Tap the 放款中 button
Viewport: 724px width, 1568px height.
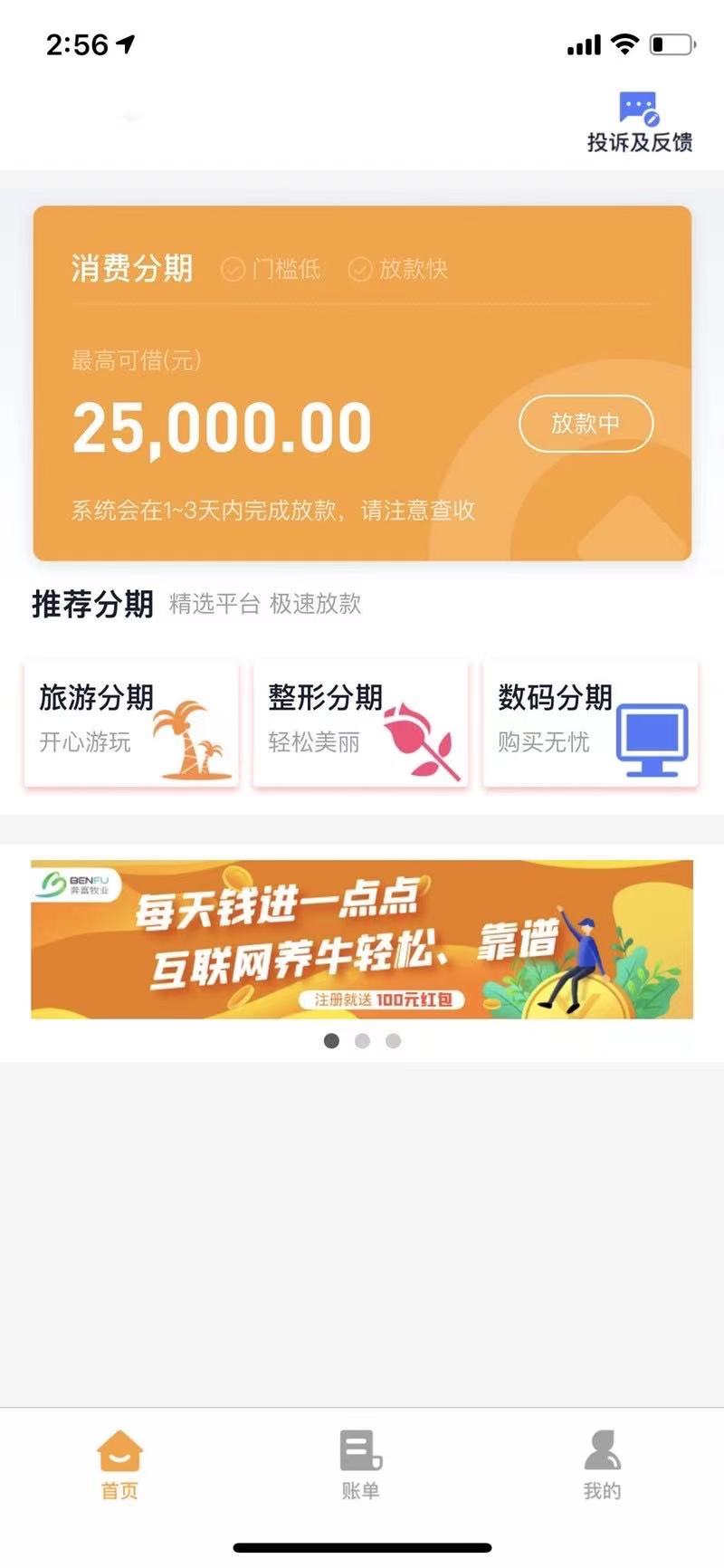coord(586,424)
